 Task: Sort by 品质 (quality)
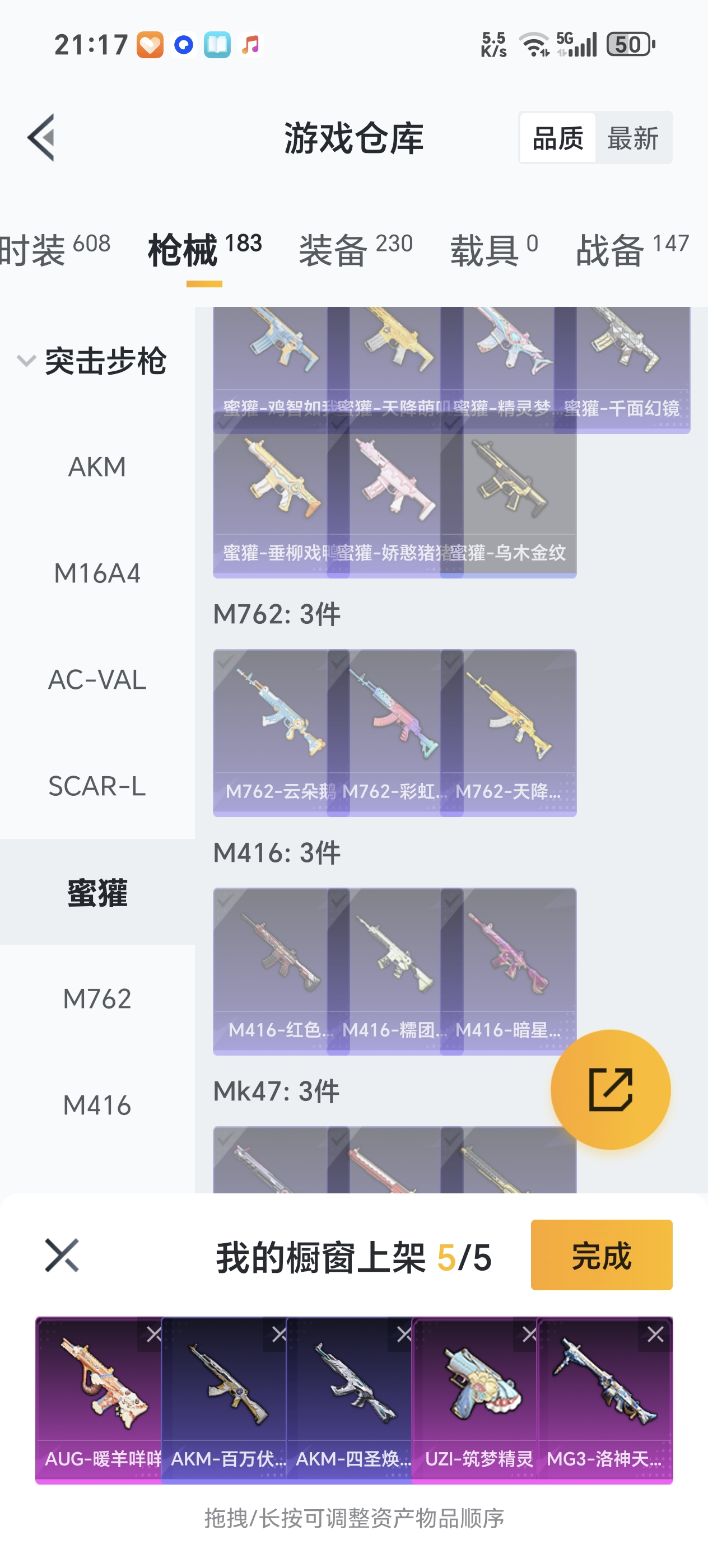coord(558,139)
